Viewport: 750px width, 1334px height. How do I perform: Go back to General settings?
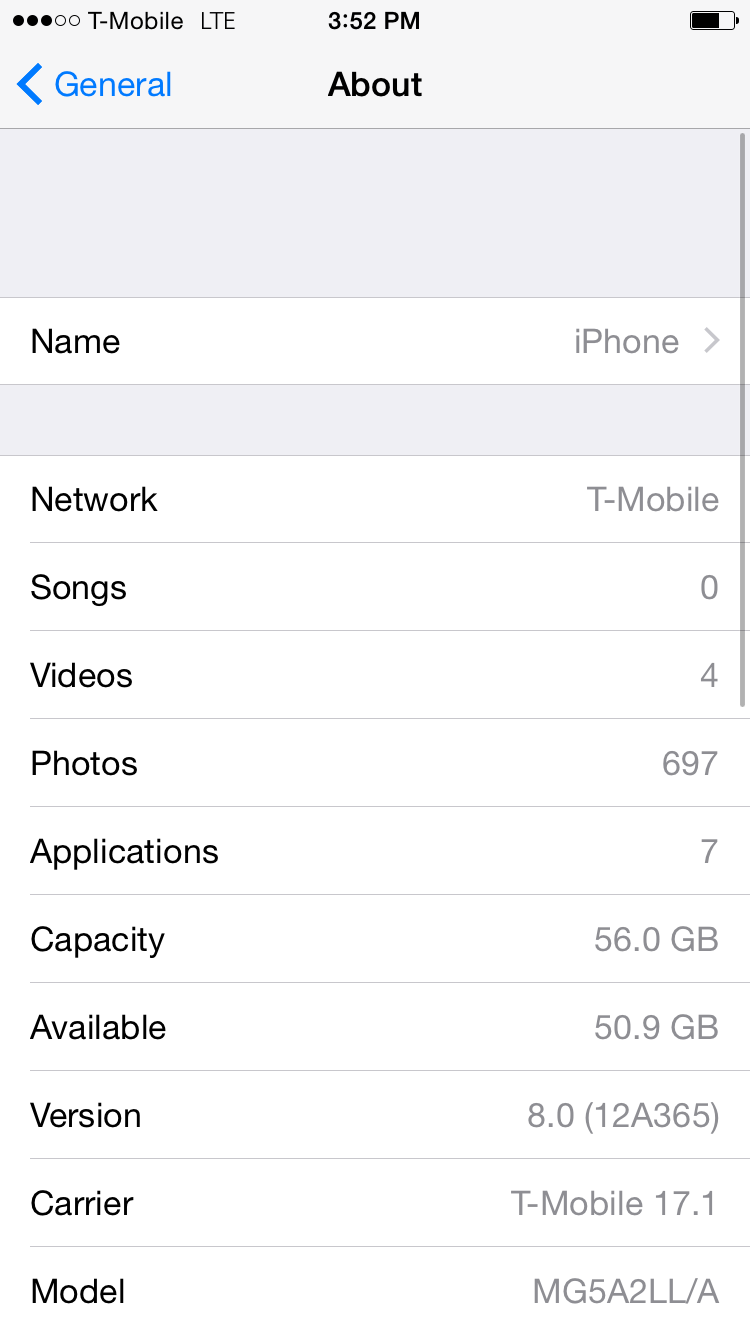pyautogui.click(x=95, y=85)
